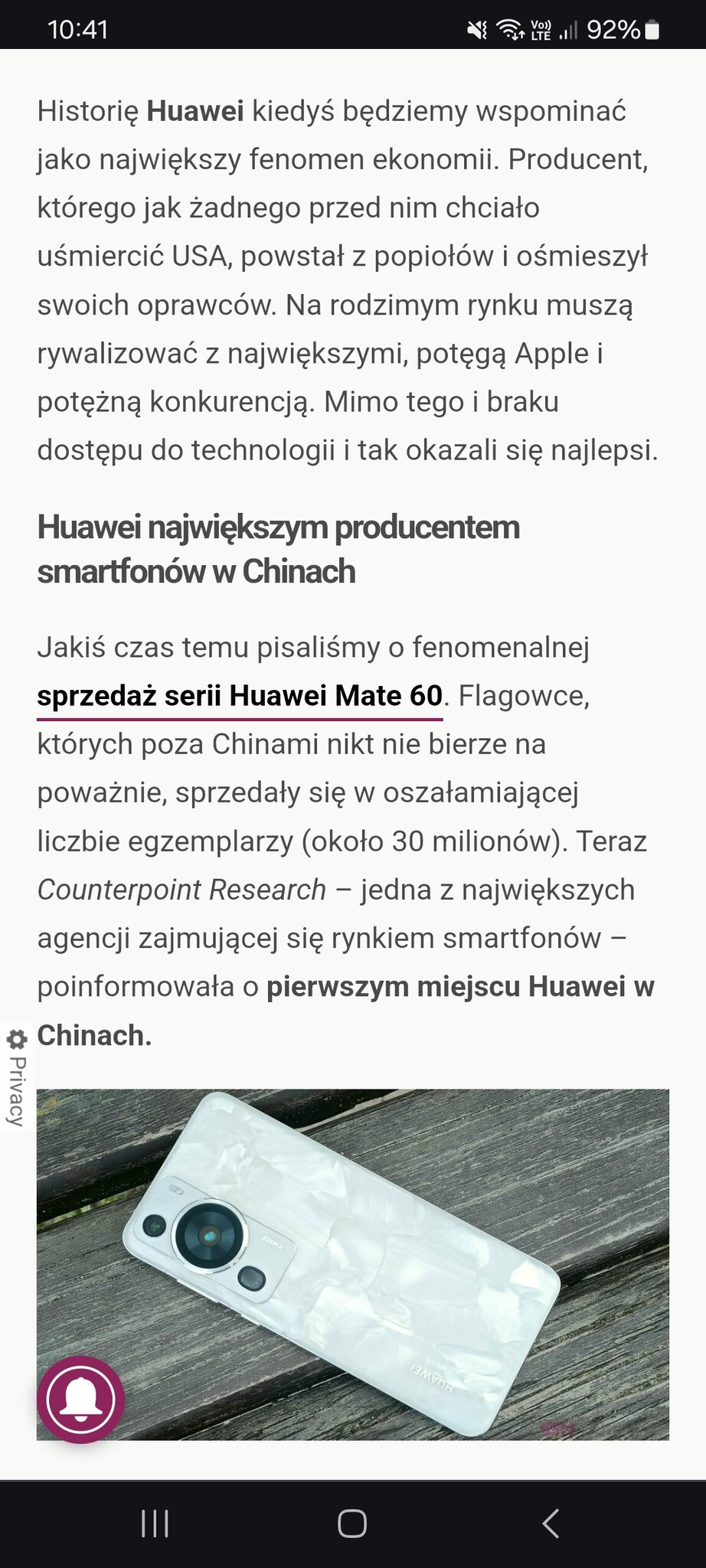This screenshot has height=1568, width=706.
Task: Open the recent apps view
Action: point(155,1524)
